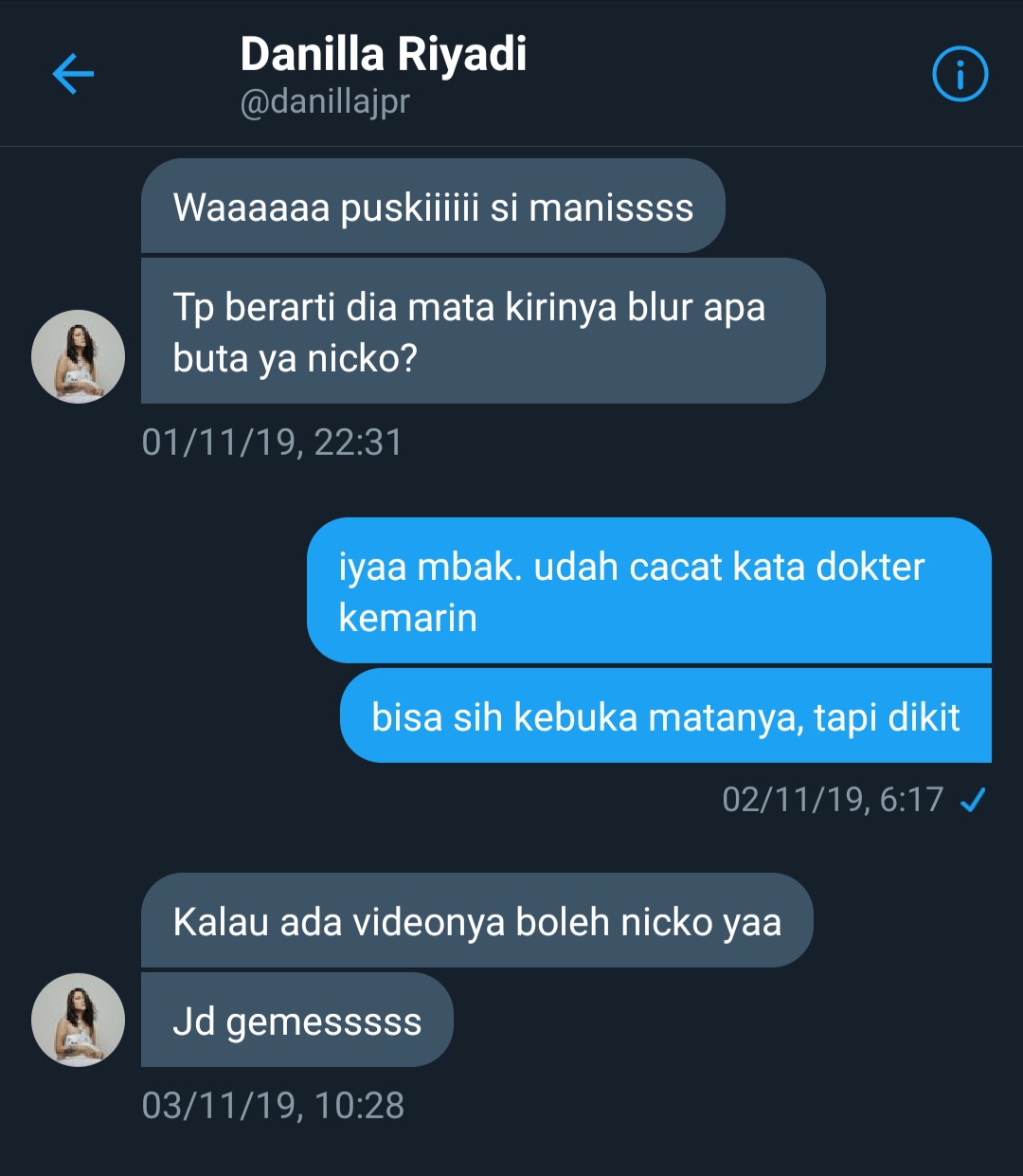Screen dimensions: 1023x1176
Task: Click the '02/11/19, 6:17' timestamp
Action: 834,801
